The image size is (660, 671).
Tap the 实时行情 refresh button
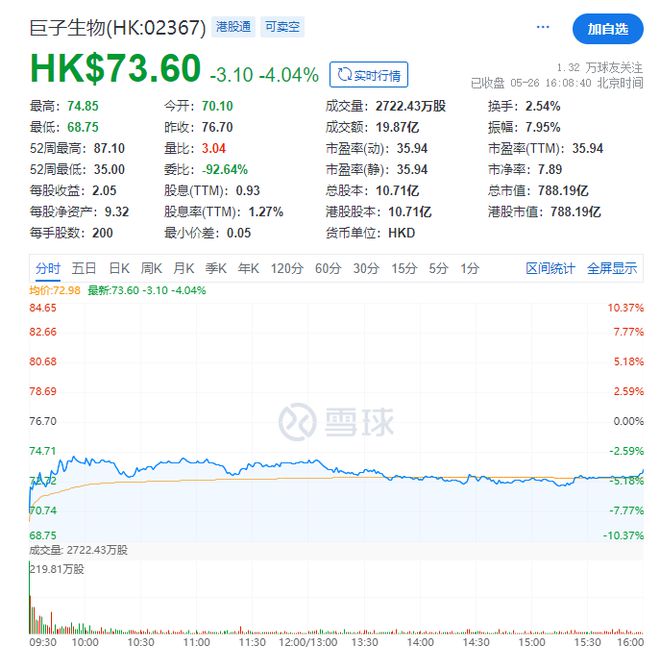click(x=369, y=75)
